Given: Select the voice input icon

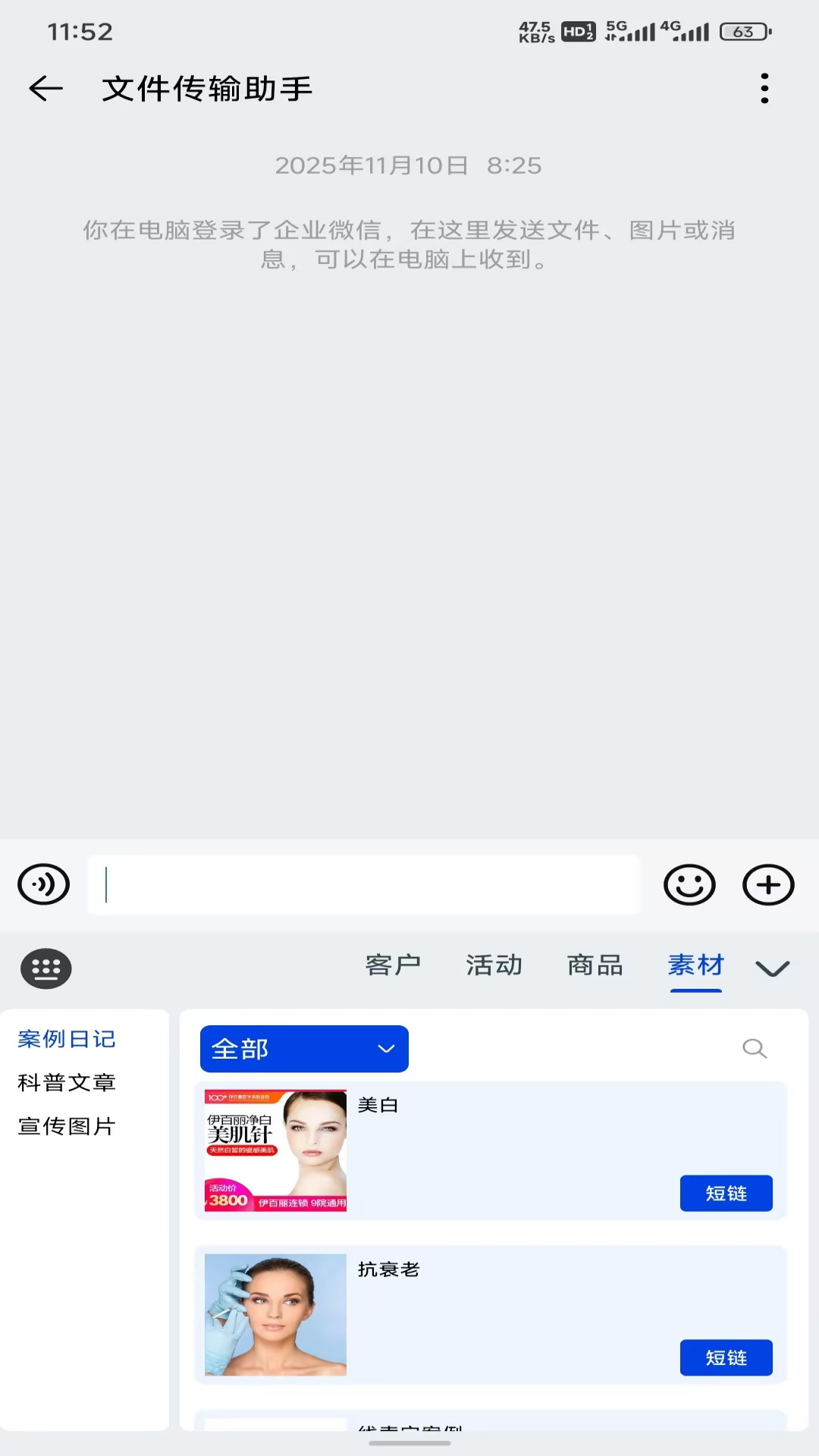Looking at the screenshot, I should tap(43, 883).
